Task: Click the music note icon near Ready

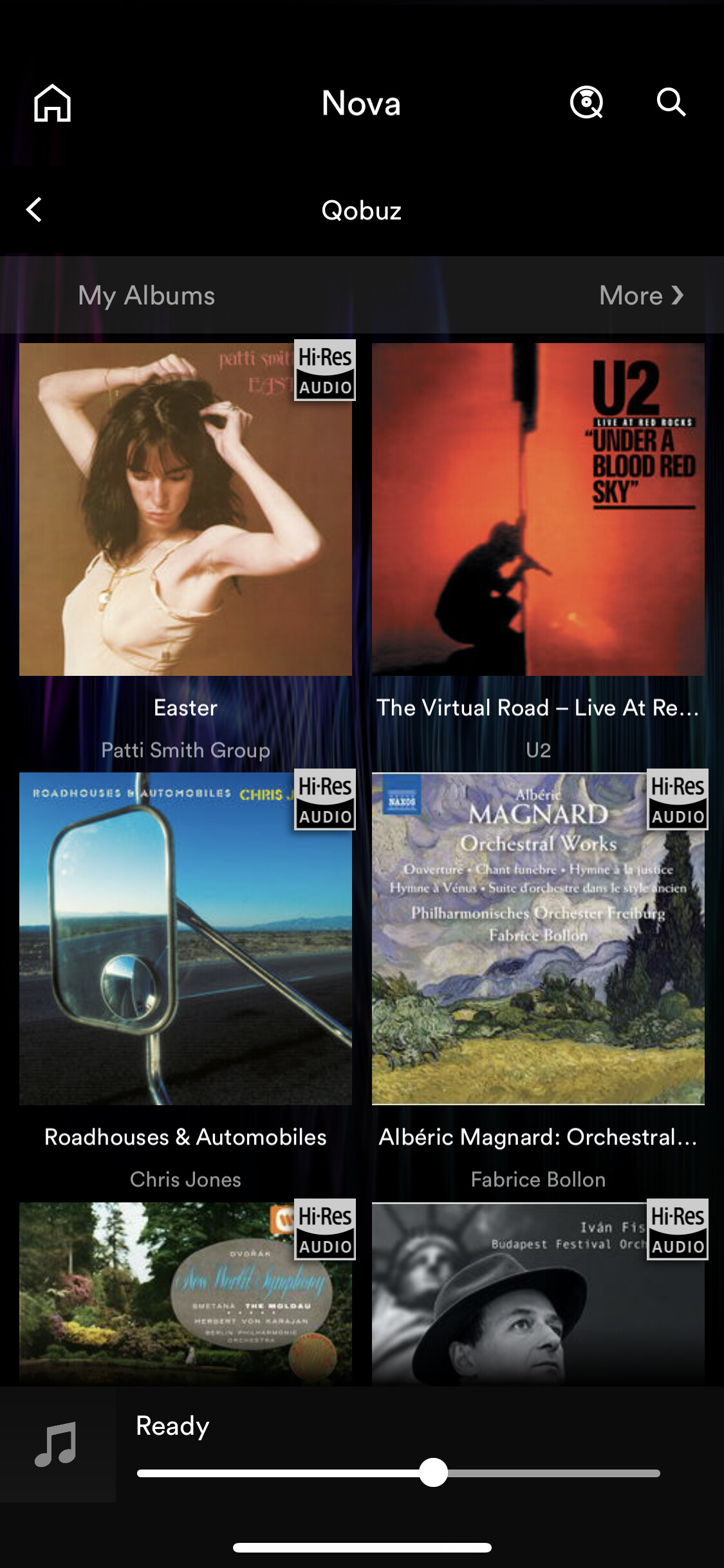Action: [x=57, y=1442]
